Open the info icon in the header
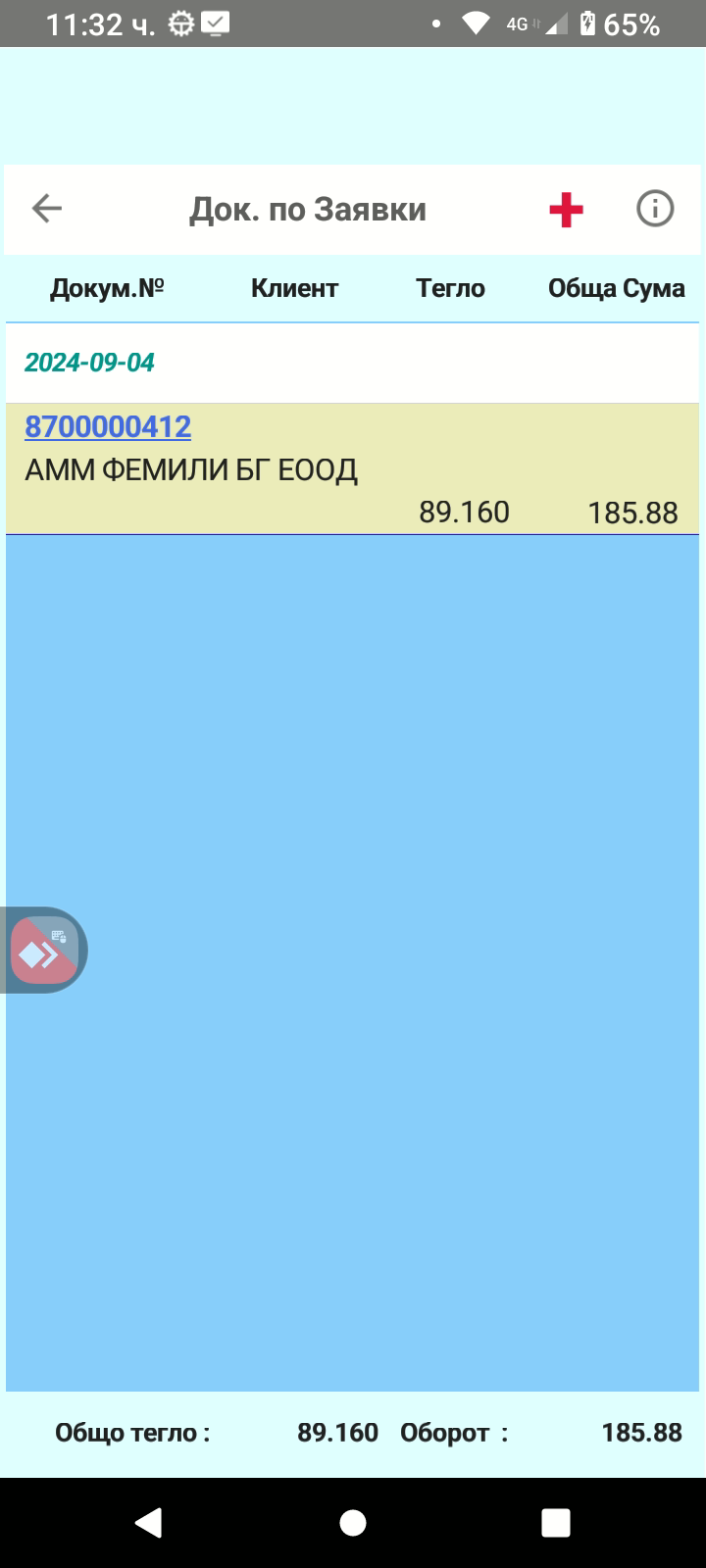Viewport: 706px width, 1568px height. click(655, 209)
